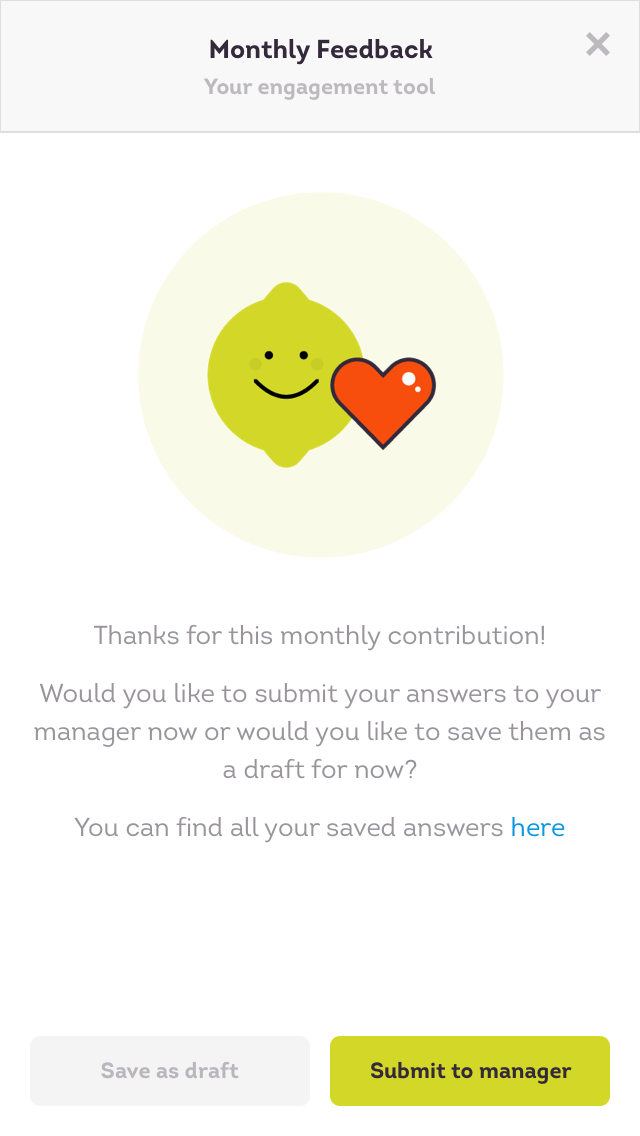This screenshot has height=1136, width=640.
Task: Open the 'here' saved answers link
Action: pyautogui.click(x=538, y=828)
